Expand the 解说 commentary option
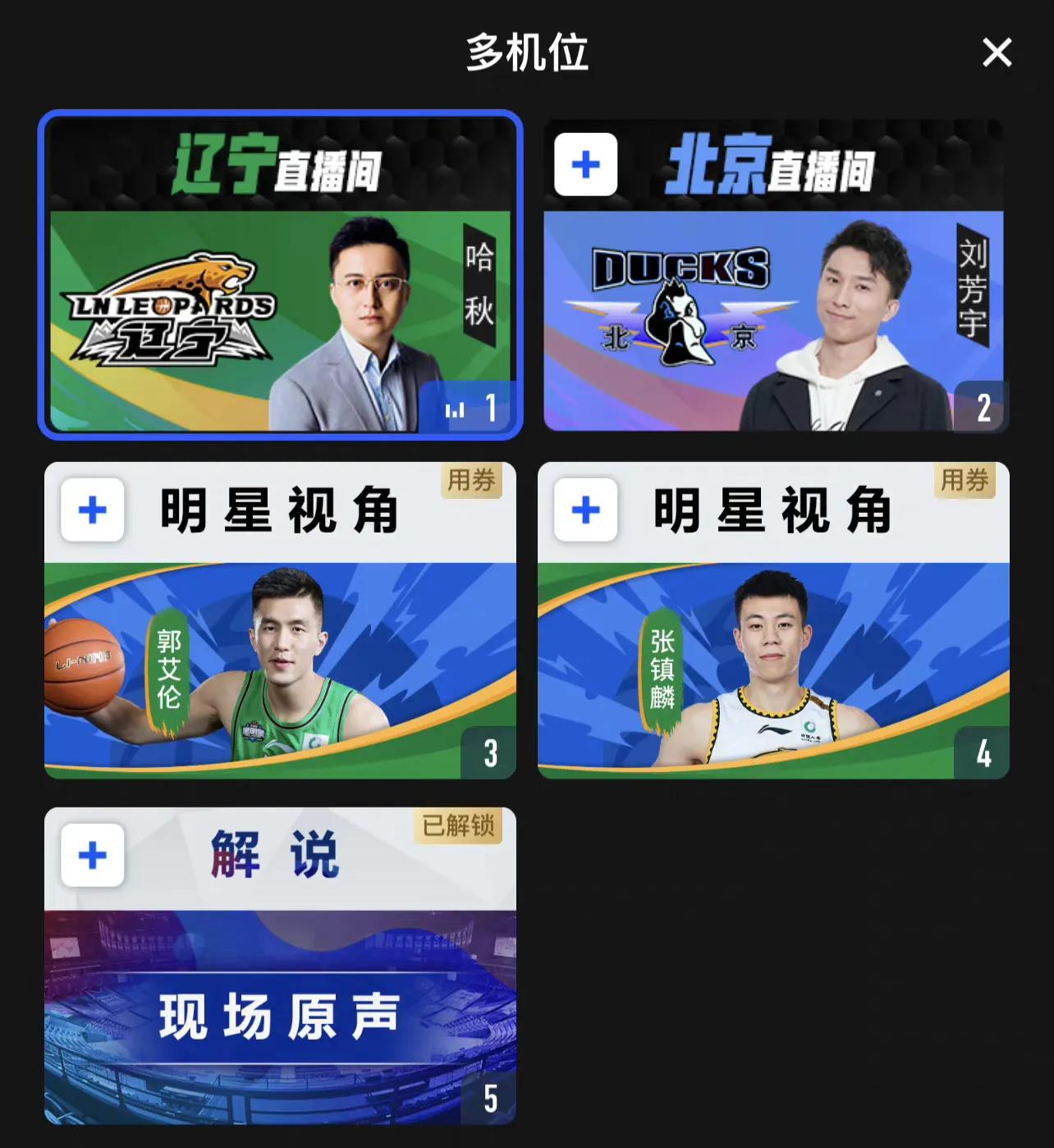1054x1148 pixels. pos(280,976)
